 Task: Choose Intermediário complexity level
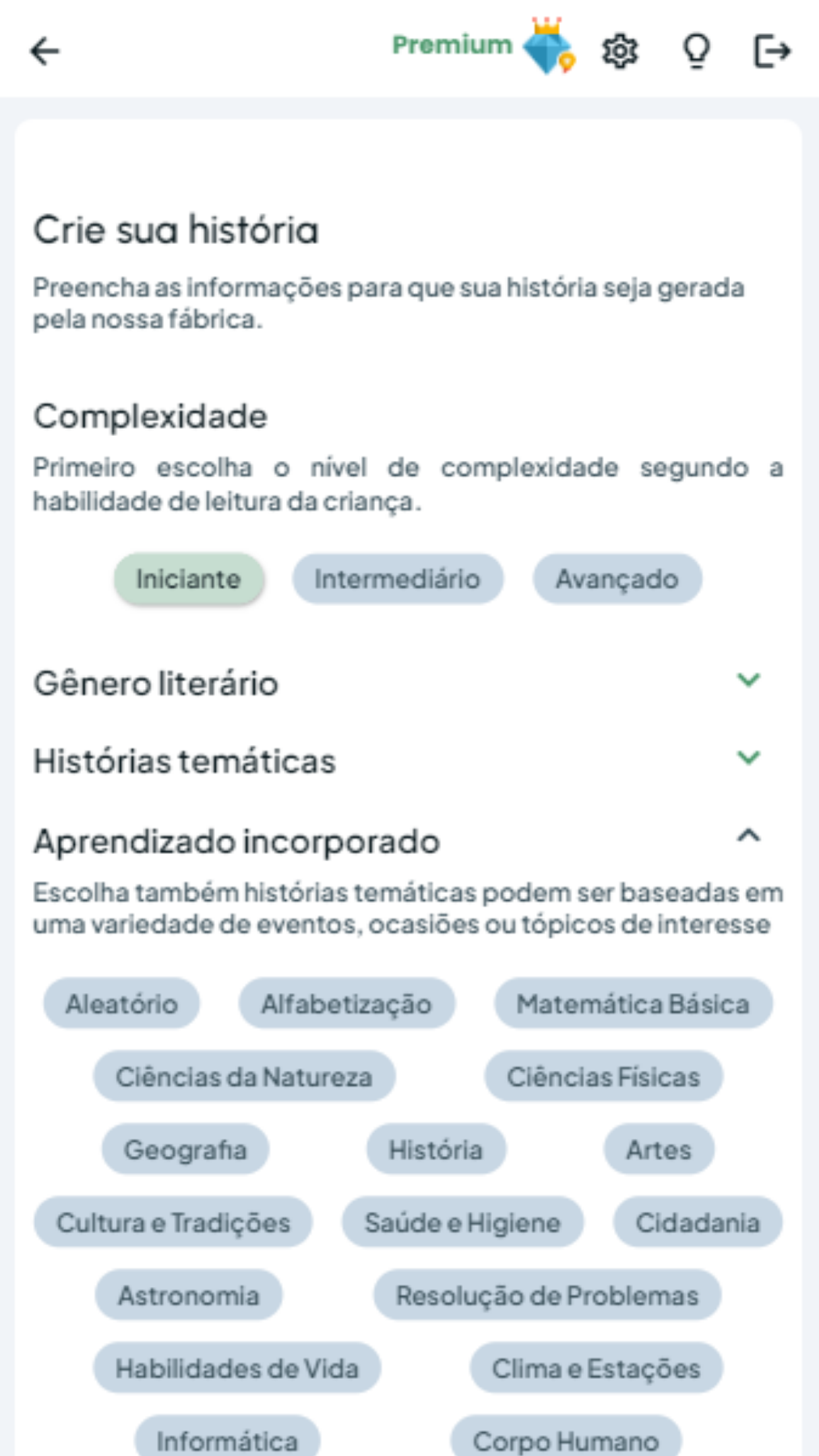pyautogui.click(x=397, y=579)
